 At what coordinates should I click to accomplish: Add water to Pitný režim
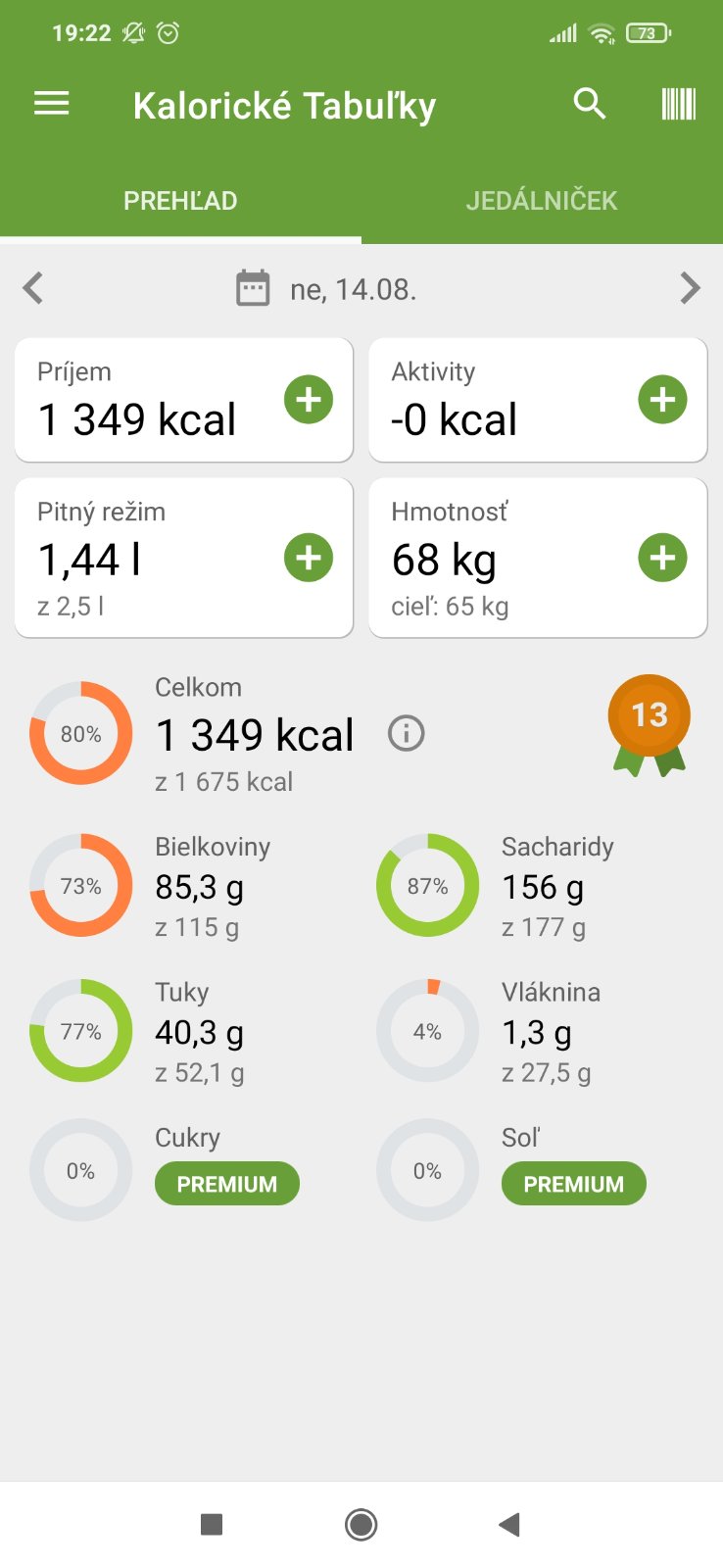coord(309,558)
